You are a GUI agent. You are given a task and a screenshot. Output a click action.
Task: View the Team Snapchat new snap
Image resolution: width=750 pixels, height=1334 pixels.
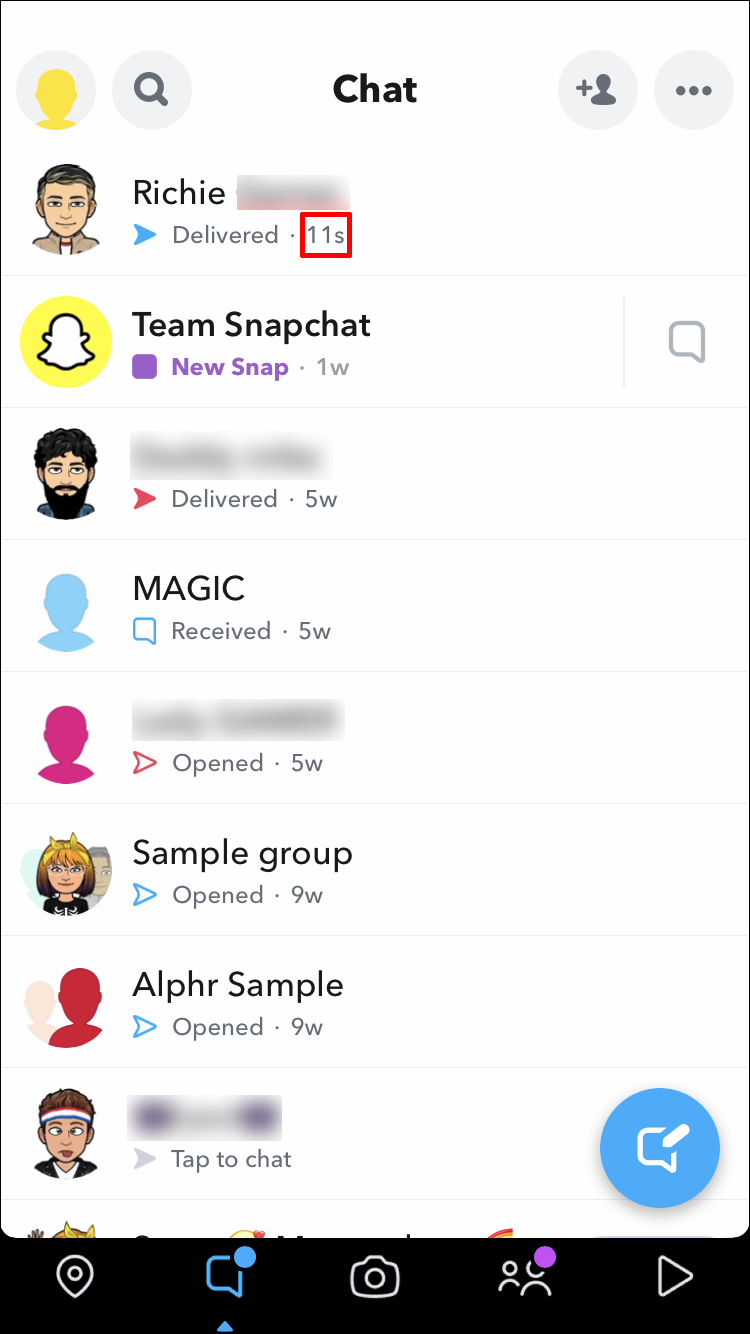click(250, 342)
